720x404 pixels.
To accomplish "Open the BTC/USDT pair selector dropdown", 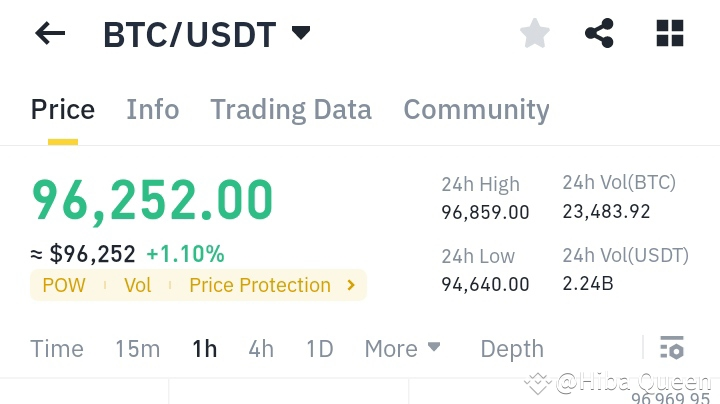I will click(x=207, y=35).
